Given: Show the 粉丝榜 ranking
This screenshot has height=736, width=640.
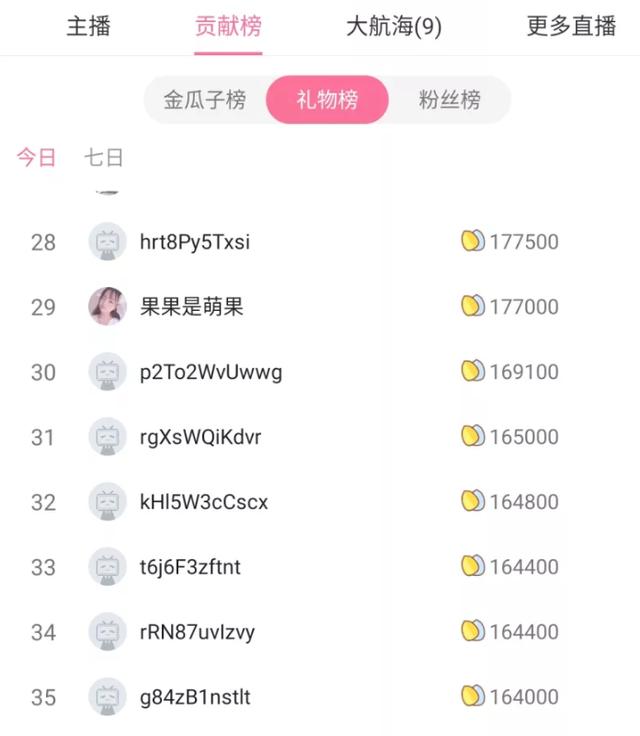Looking at the screenshot, I should [x=449, y=100].
